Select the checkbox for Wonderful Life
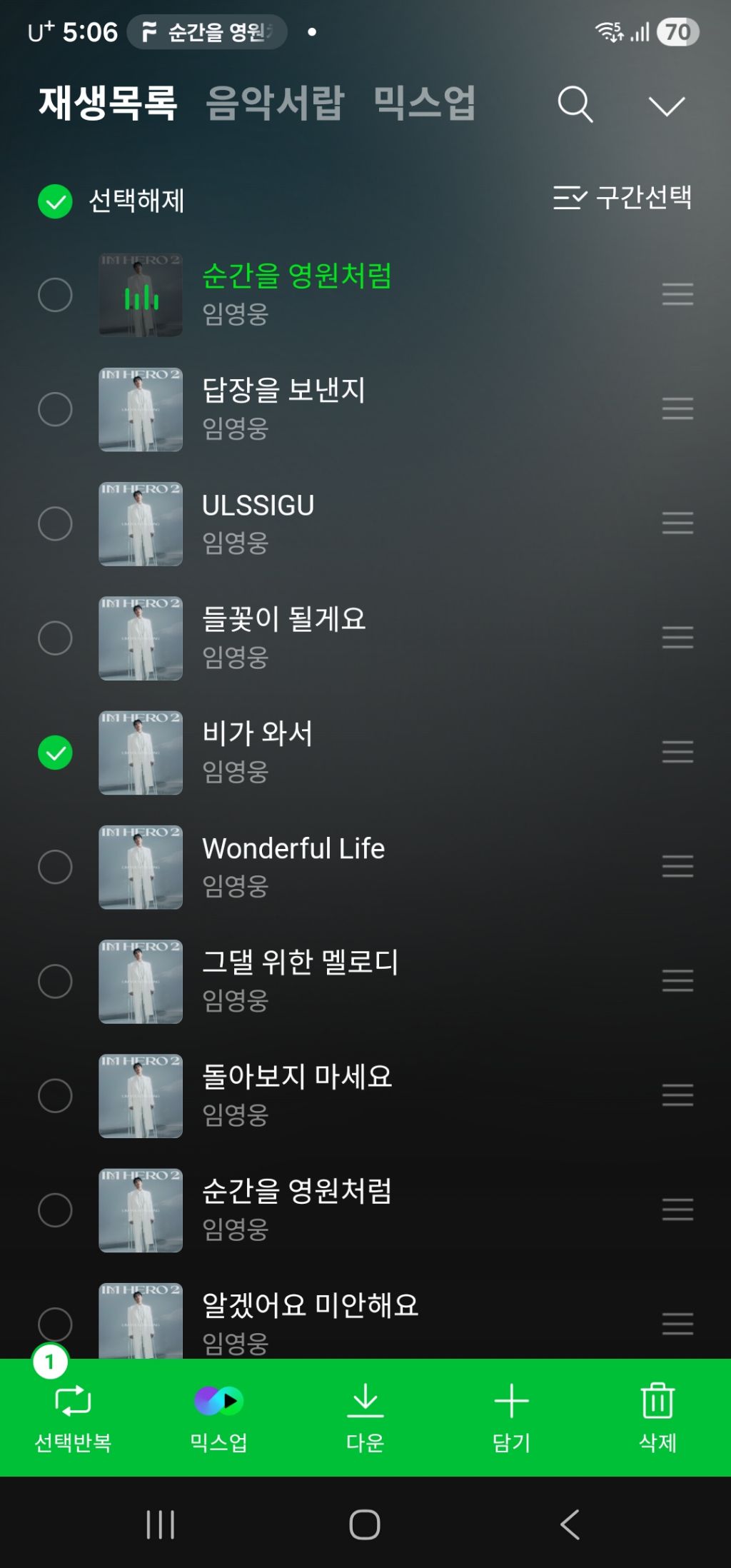 pos(55,867)
